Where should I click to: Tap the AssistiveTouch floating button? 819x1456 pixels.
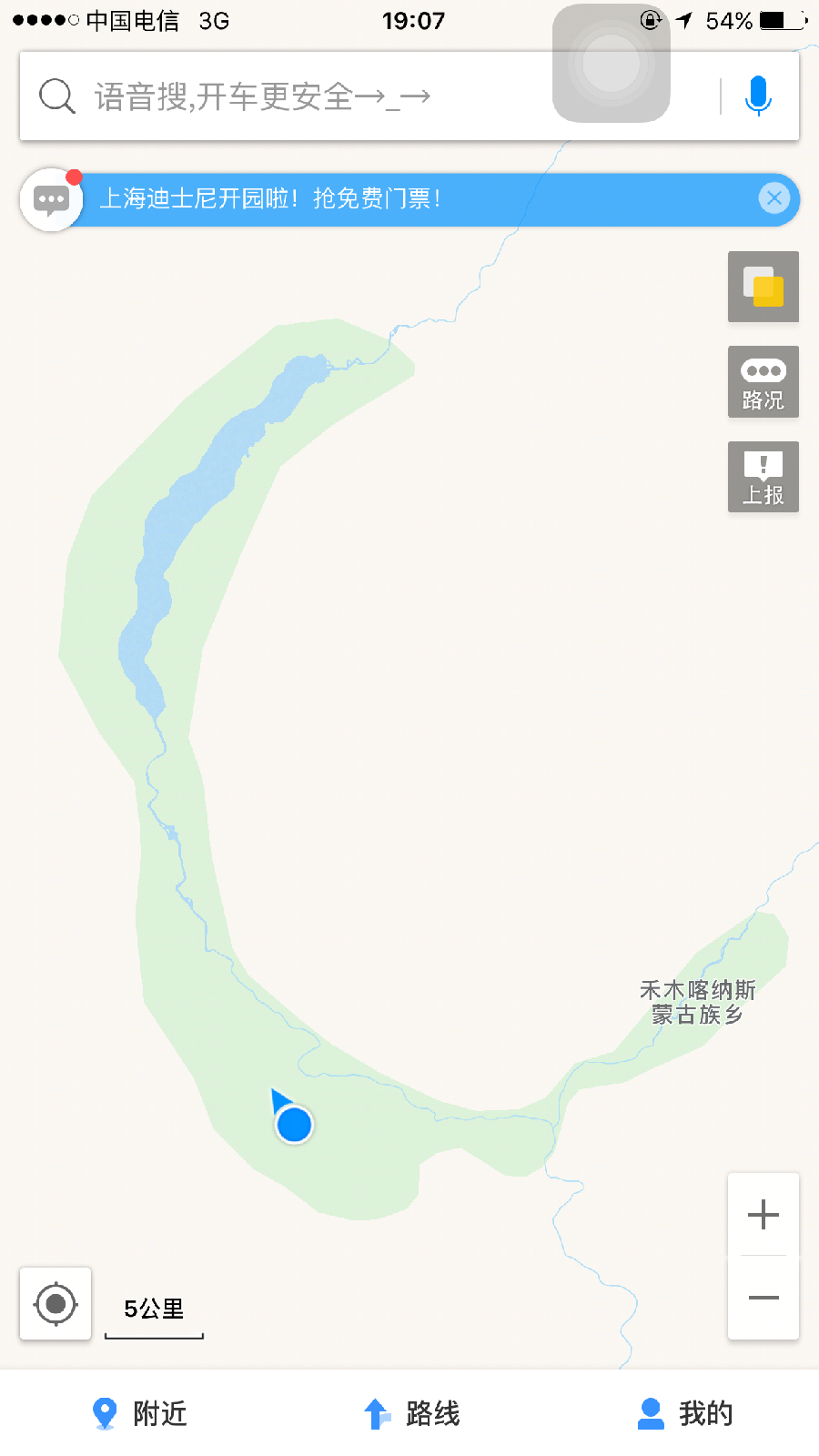point(612,64)
